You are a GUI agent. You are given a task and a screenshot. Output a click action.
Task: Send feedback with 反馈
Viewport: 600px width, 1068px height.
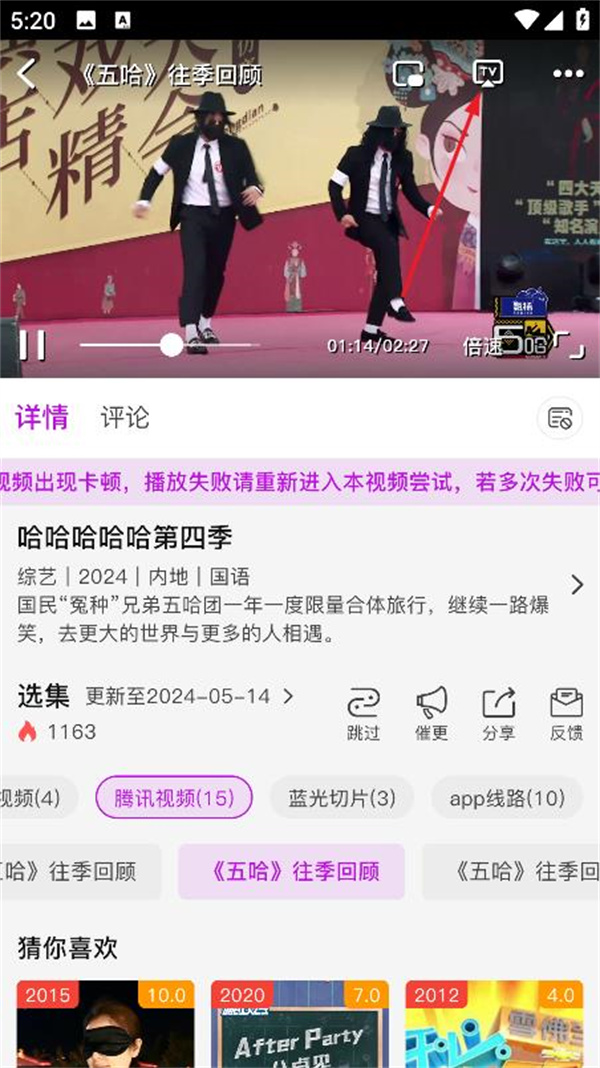pyautogui.click(x=566, y=714)
